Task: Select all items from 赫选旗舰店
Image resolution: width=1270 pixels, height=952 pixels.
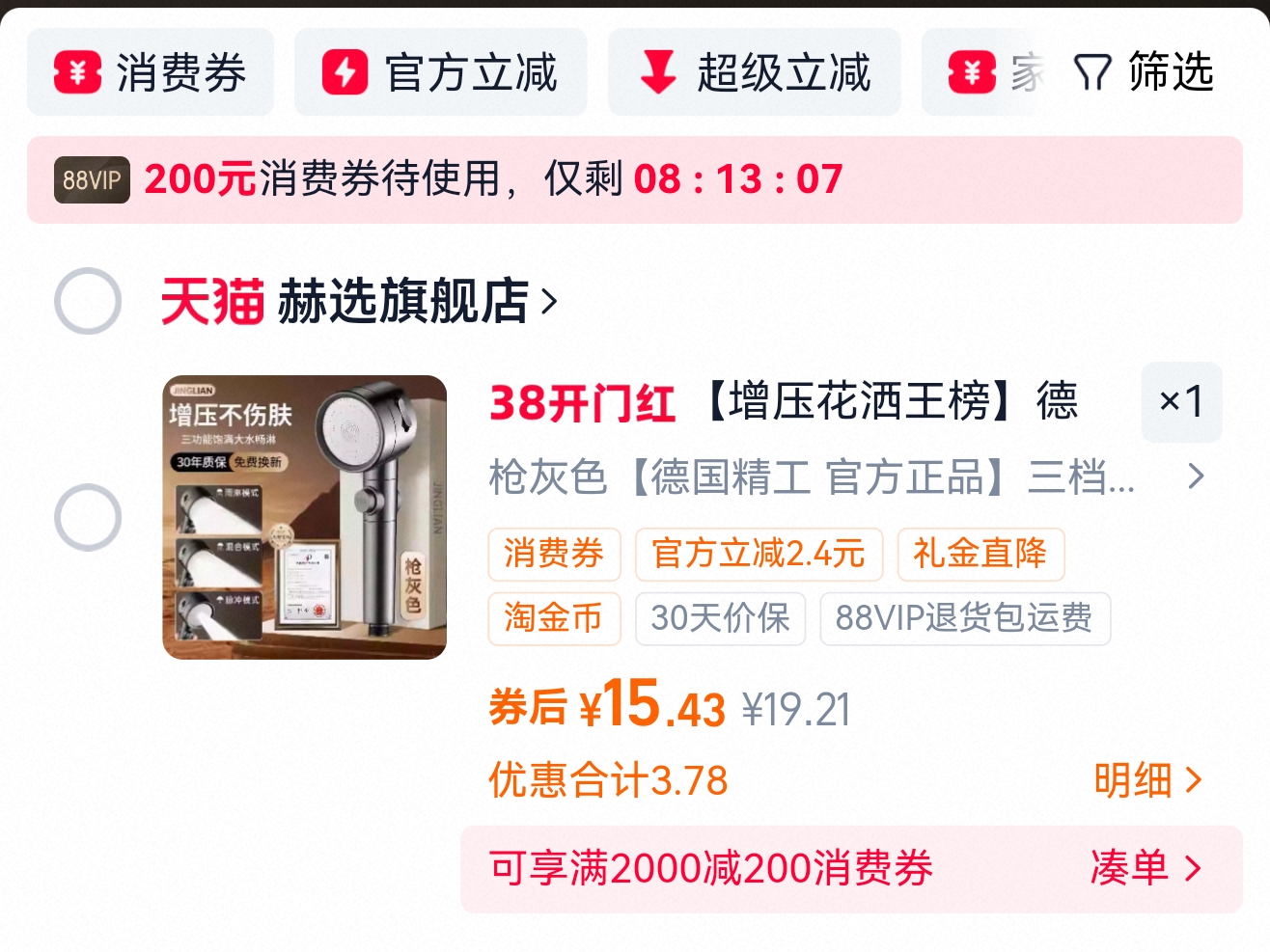Action: [x=88, y=301]
